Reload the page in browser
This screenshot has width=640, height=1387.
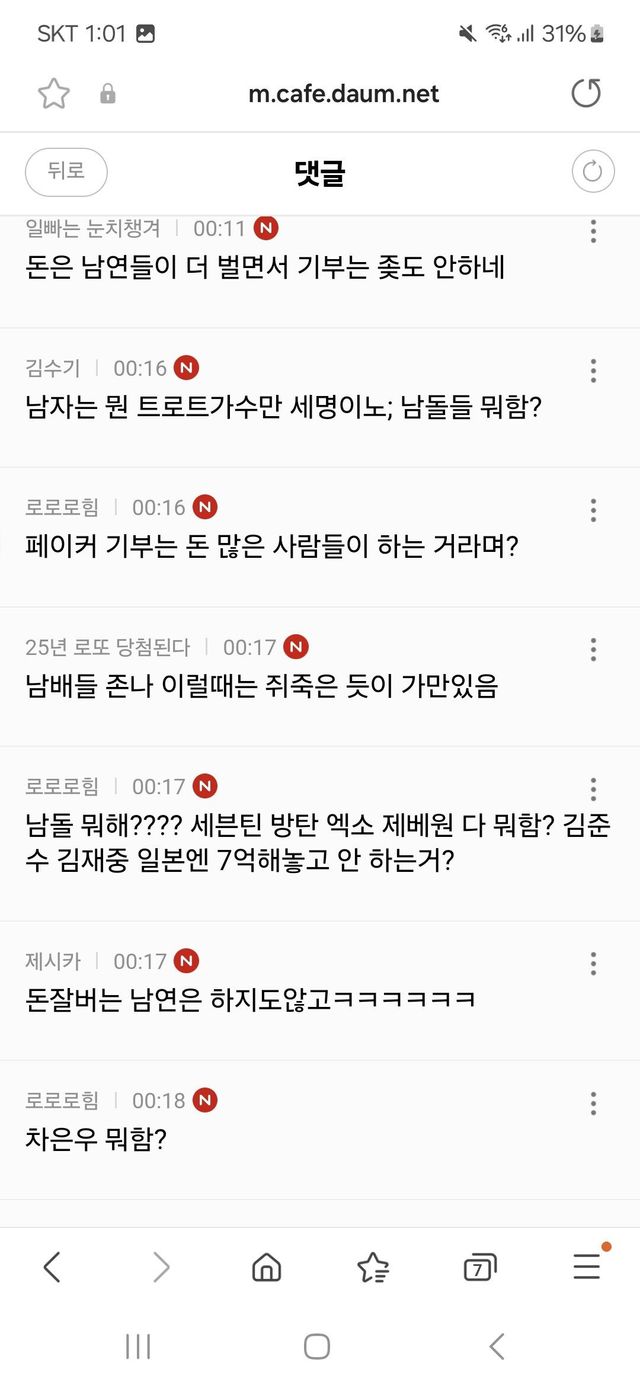pos(586,94)
